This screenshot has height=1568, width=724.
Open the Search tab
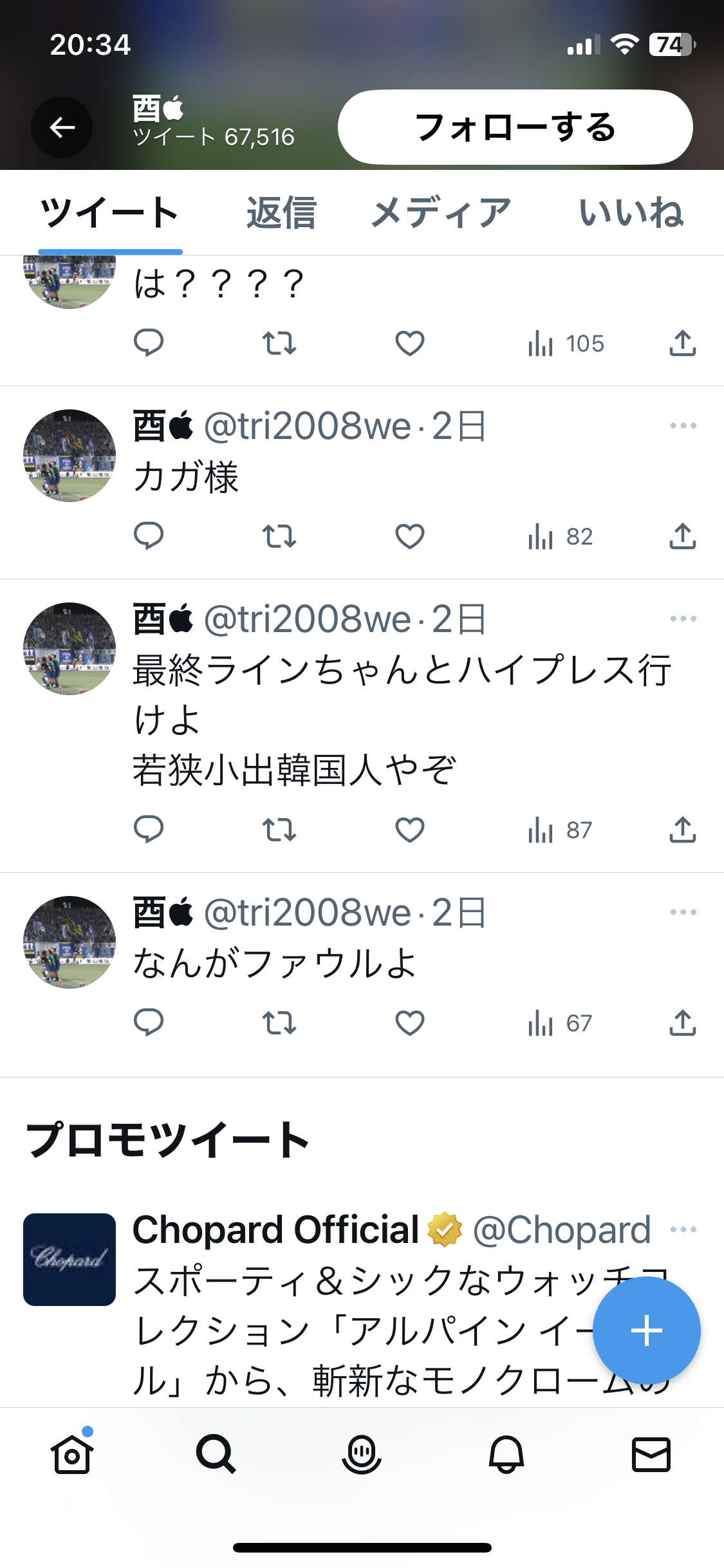coord(216,1455)
